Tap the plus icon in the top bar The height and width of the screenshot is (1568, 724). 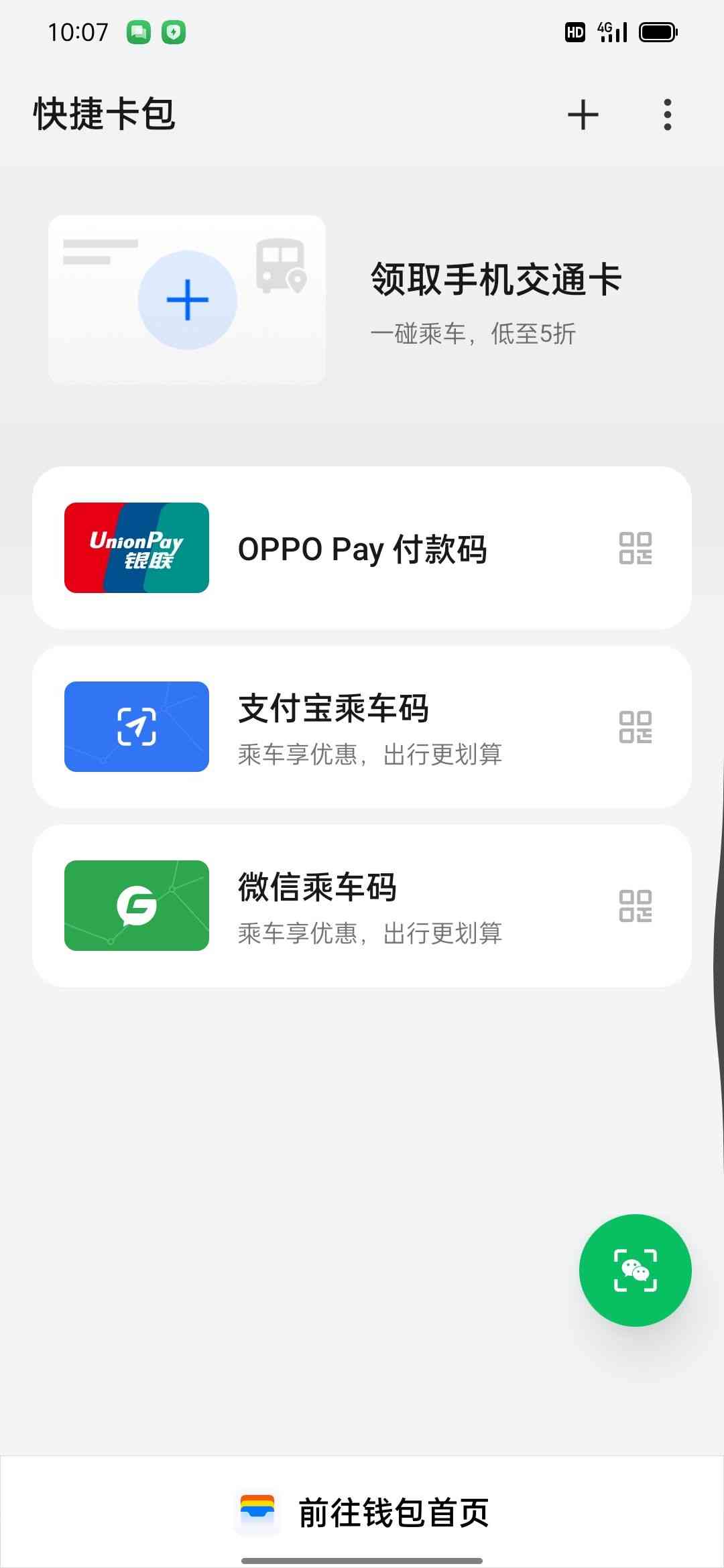[x=583, y=115]
